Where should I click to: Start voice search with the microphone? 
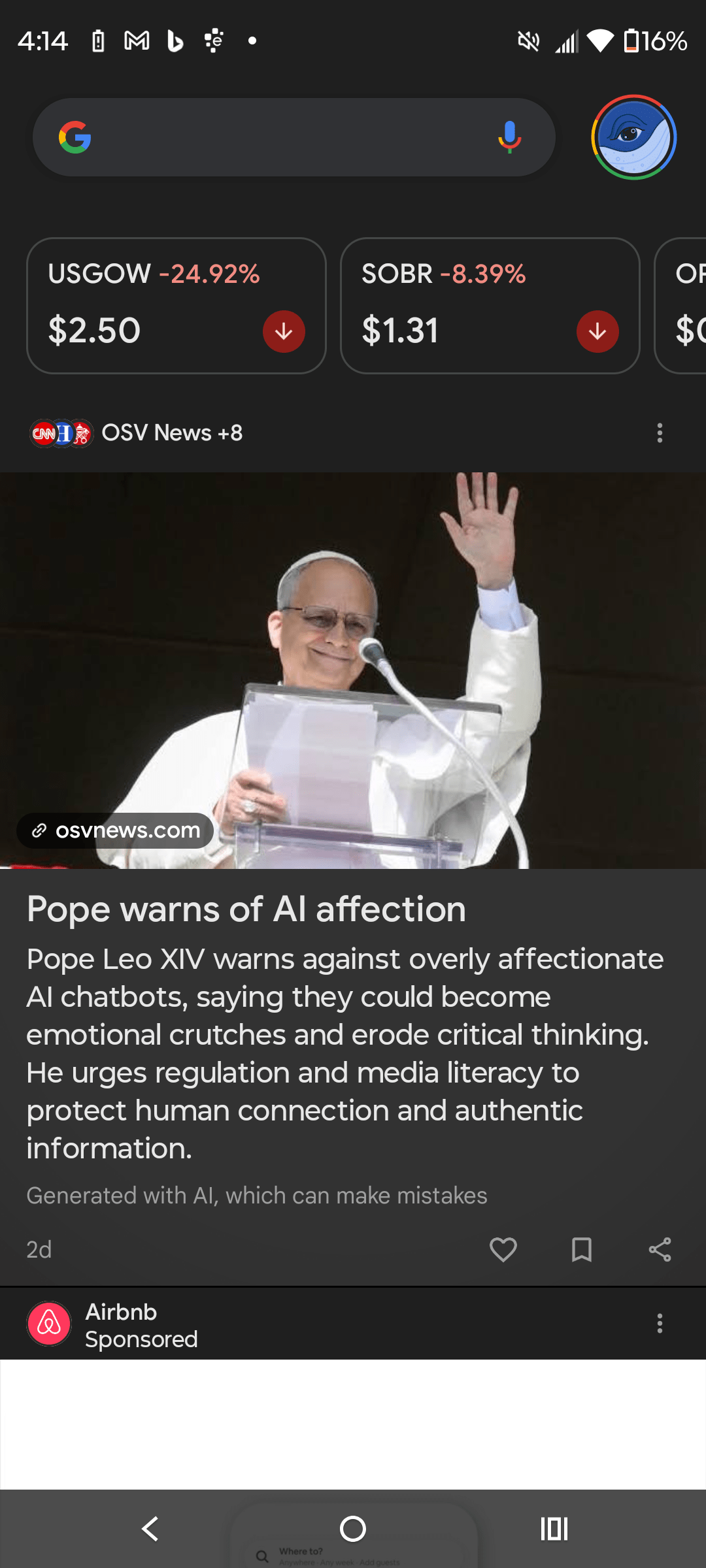[509, 137]
